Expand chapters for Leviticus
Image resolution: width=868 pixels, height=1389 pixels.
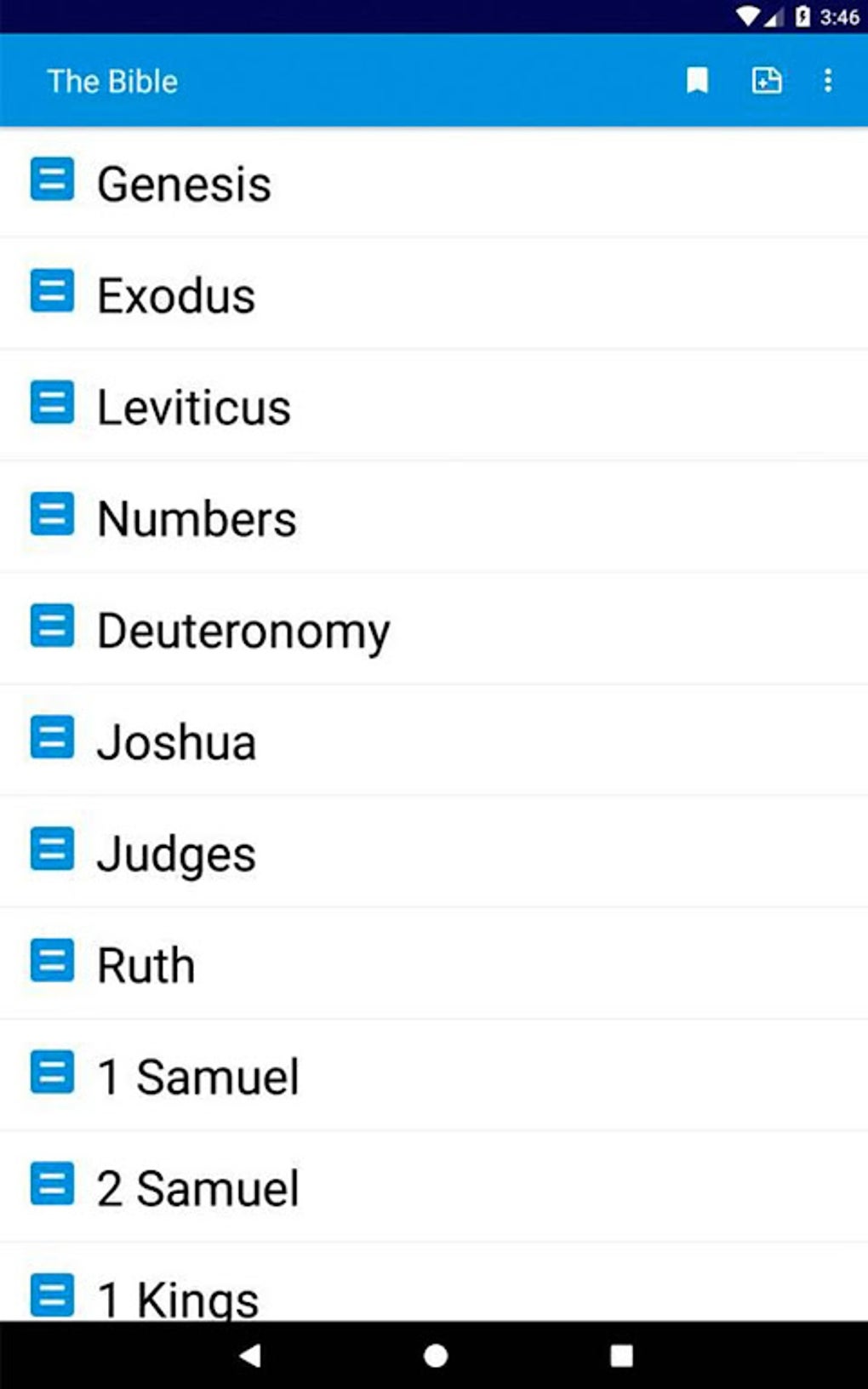click(x=52, y=404)
